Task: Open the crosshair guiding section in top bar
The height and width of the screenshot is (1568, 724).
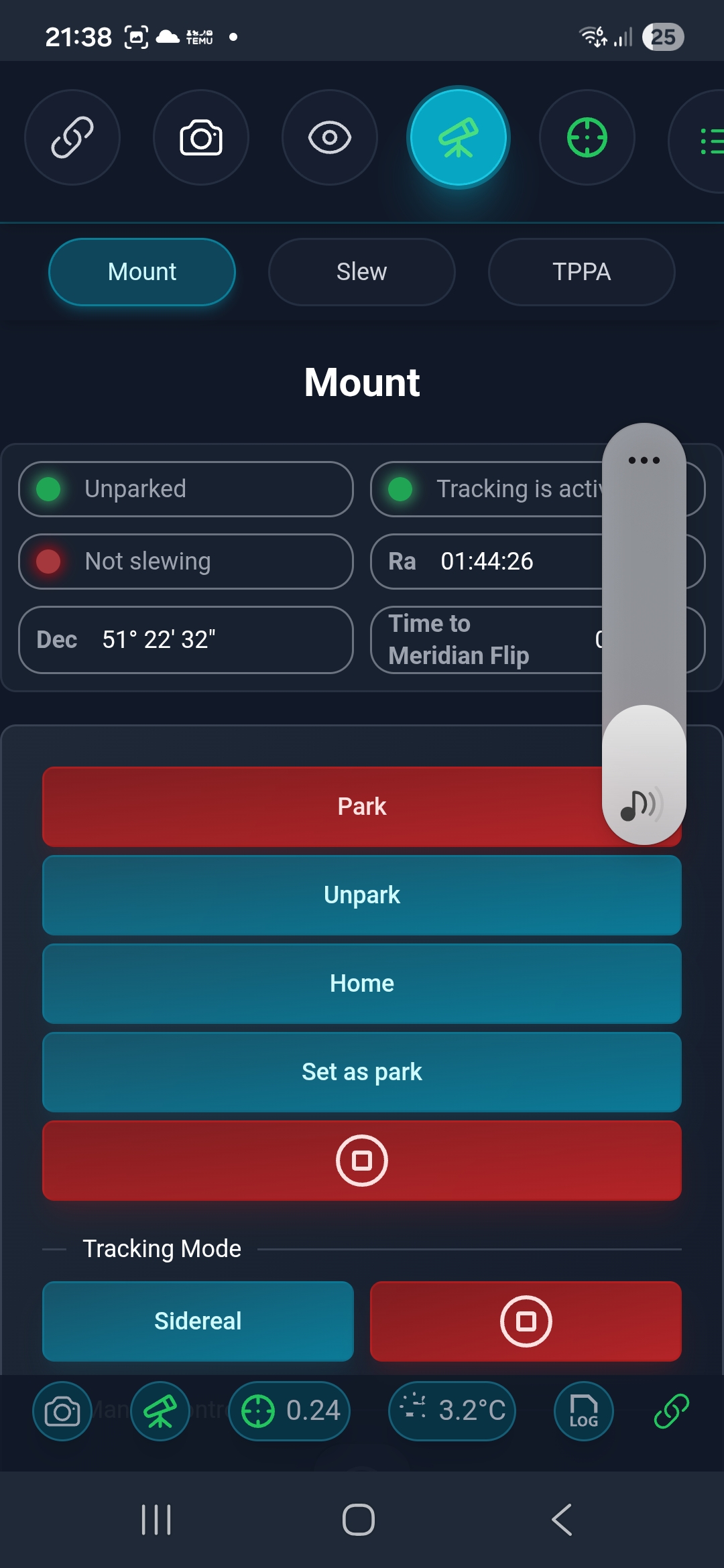Action: pyautogui.click(x=587, y=137)
